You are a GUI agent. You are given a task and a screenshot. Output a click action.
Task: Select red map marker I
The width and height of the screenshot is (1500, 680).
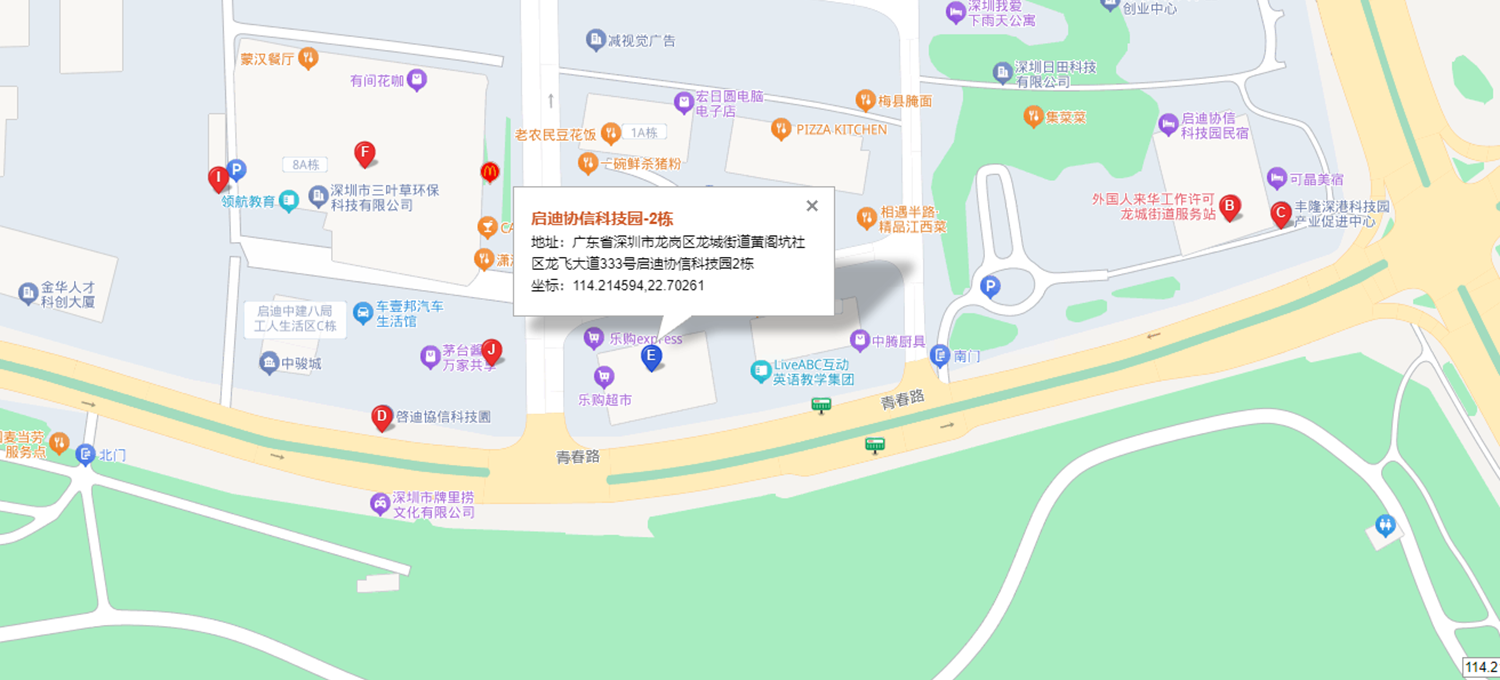tap(218, 178)
